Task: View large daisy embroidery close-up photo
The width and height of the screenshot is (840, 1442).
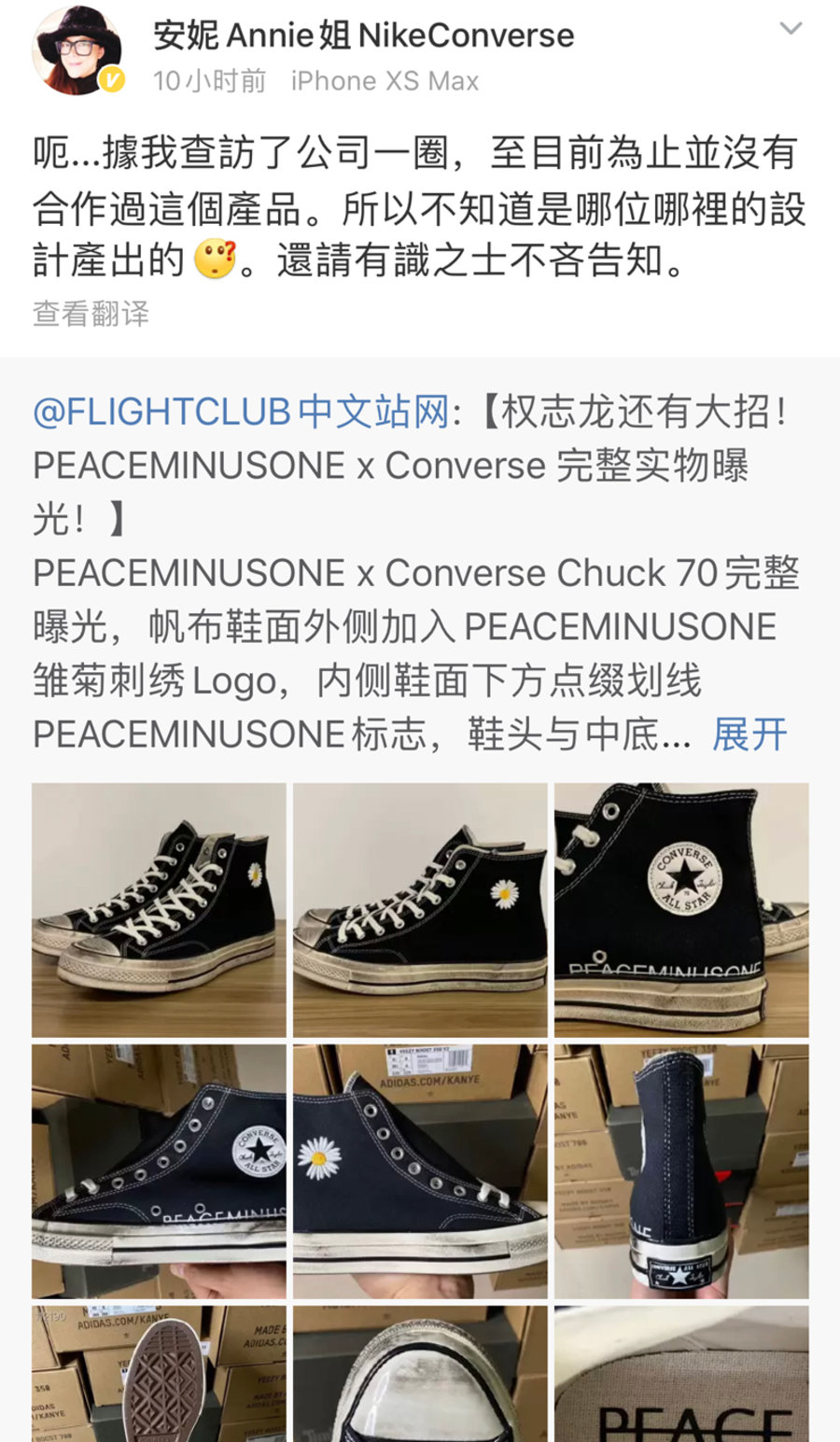Action: tap(420, 1171)
